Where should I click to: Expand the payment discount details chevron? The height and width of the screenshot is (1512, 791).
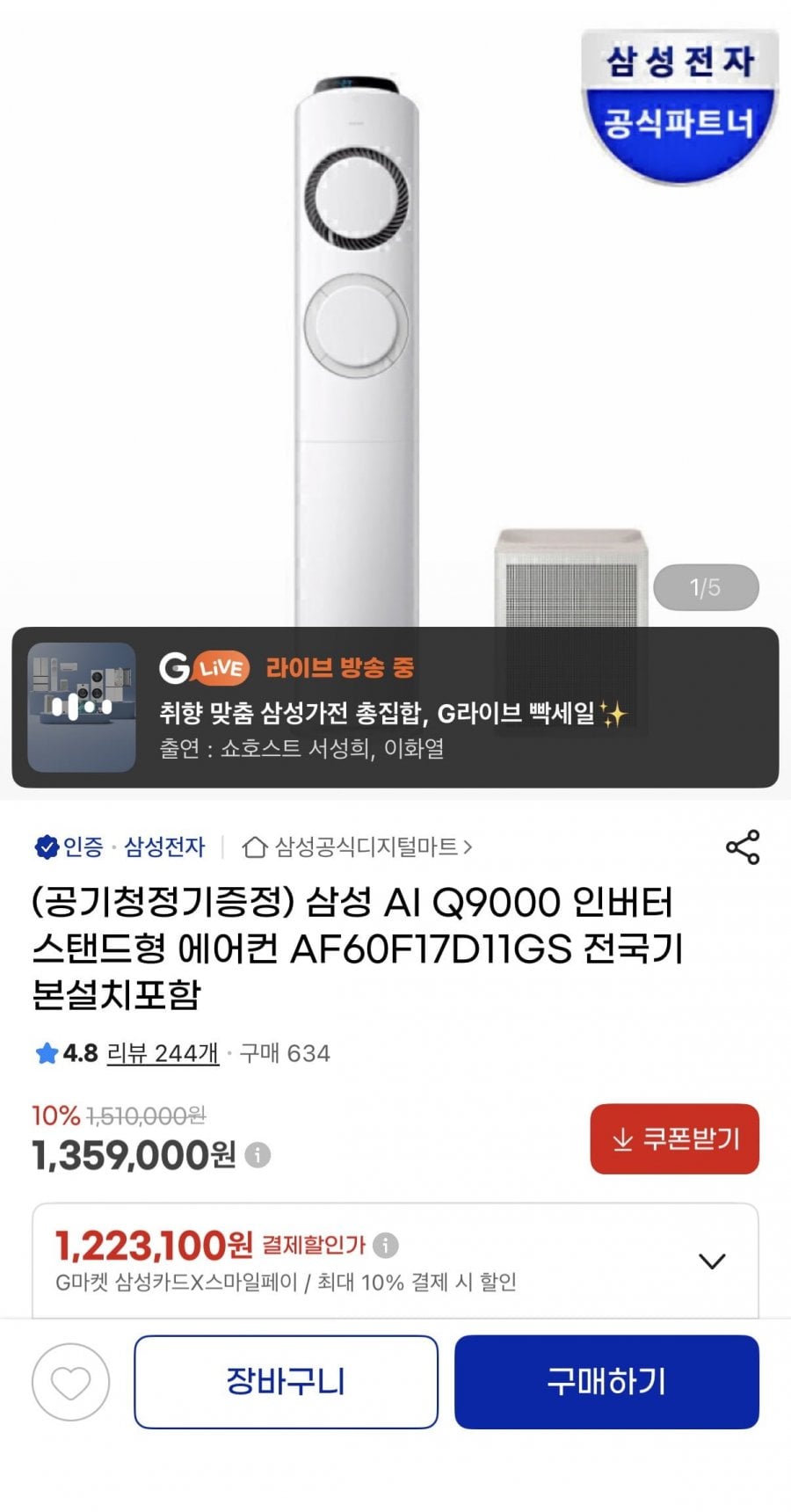click(713, 1261)
